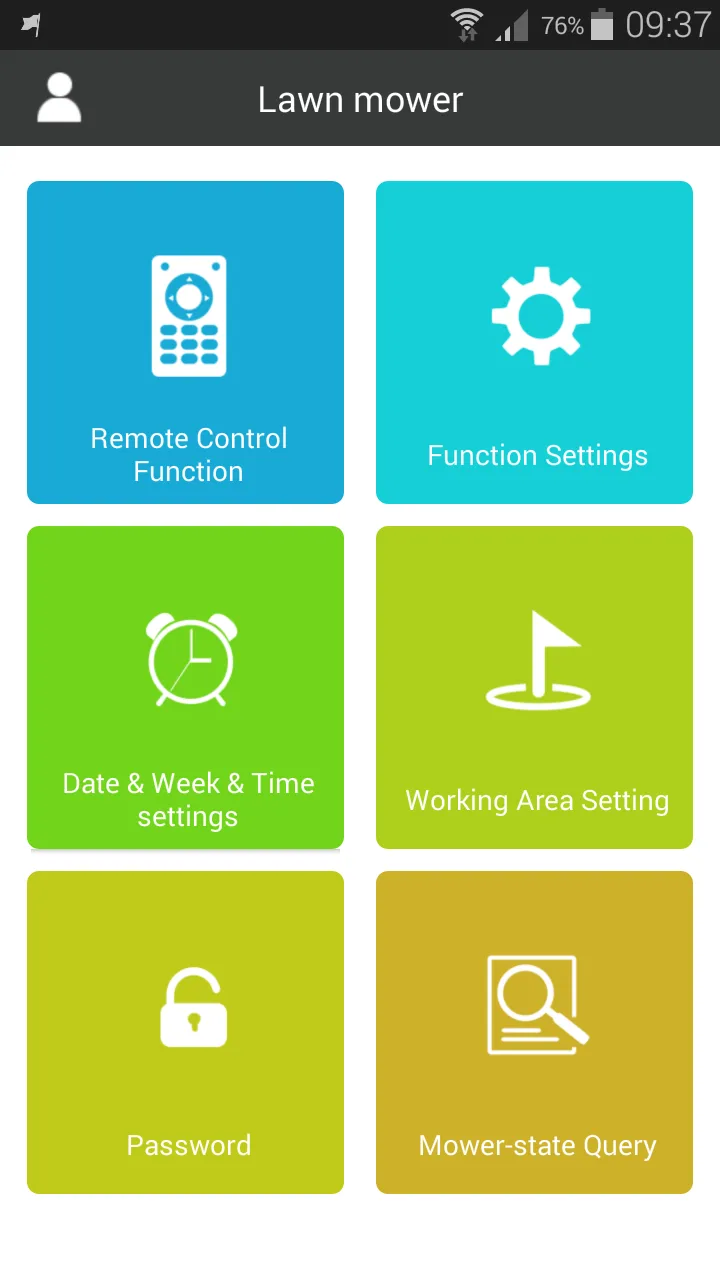
Task: Open the user profile icon
Action: click(x=59, y=98)
